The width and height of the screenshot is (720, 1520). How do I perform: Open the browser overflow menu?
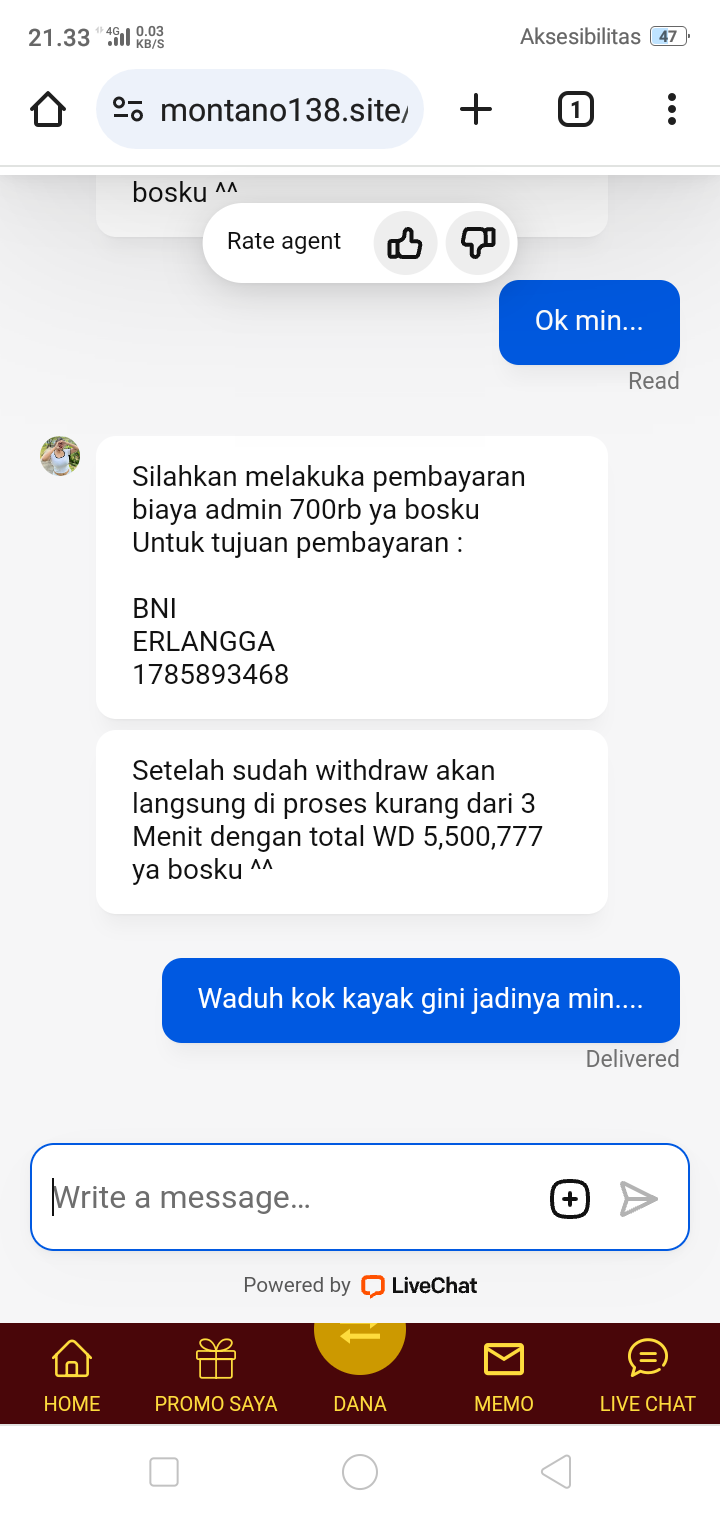[x=671, y=109]
